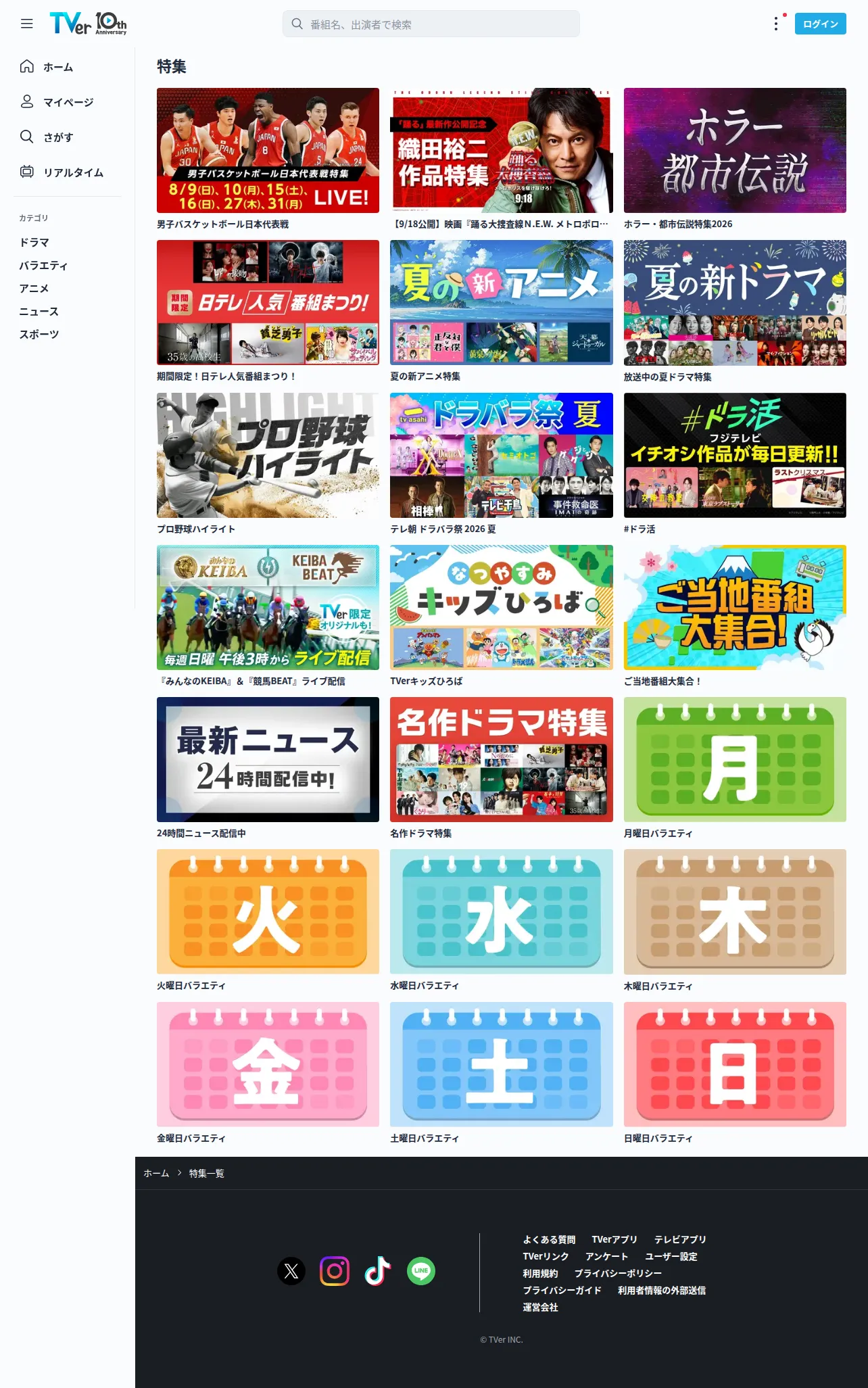Viewport: 868px width, 1388px height.
Task: Open the hamburger drawer menu
Action: (x=27, y=24)
